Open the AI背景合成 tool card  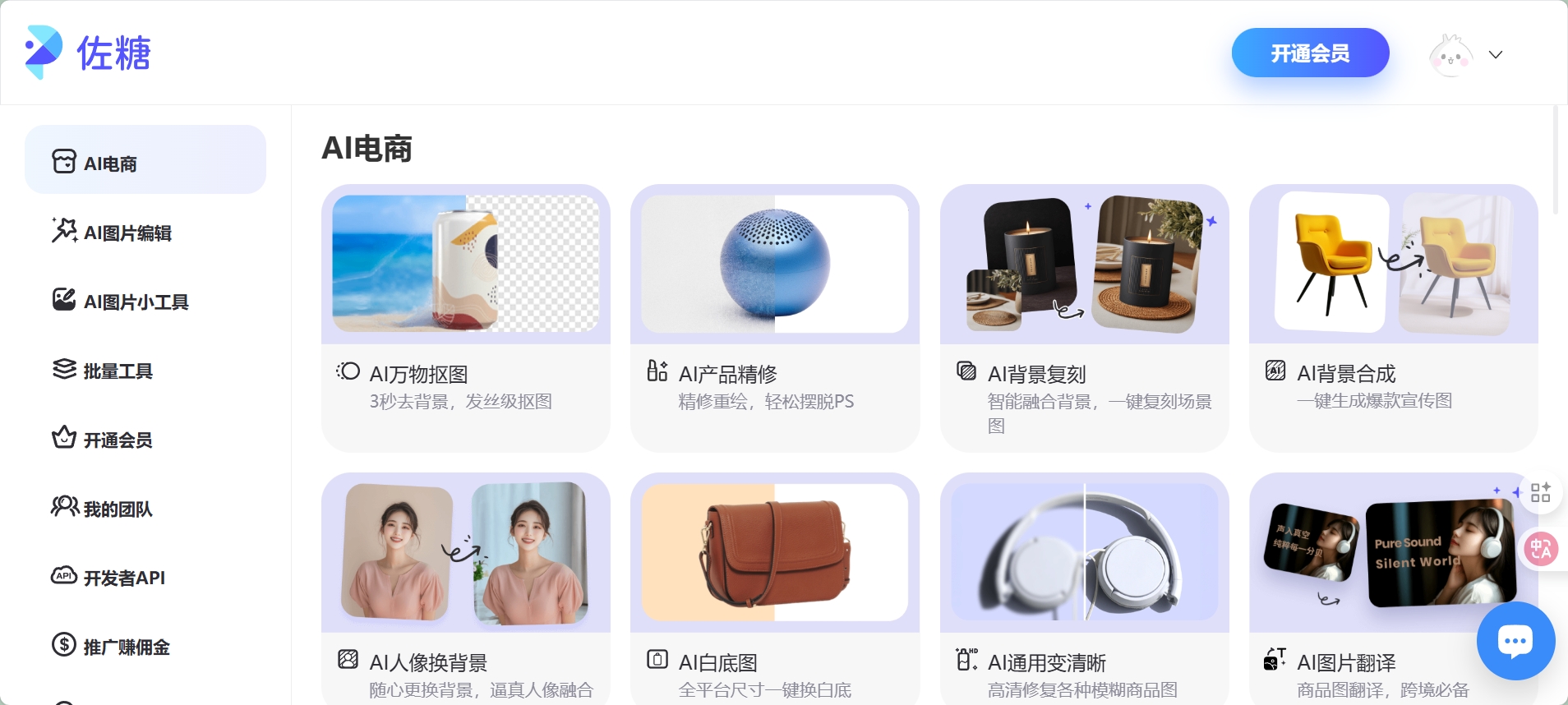tap(1393, 317)
